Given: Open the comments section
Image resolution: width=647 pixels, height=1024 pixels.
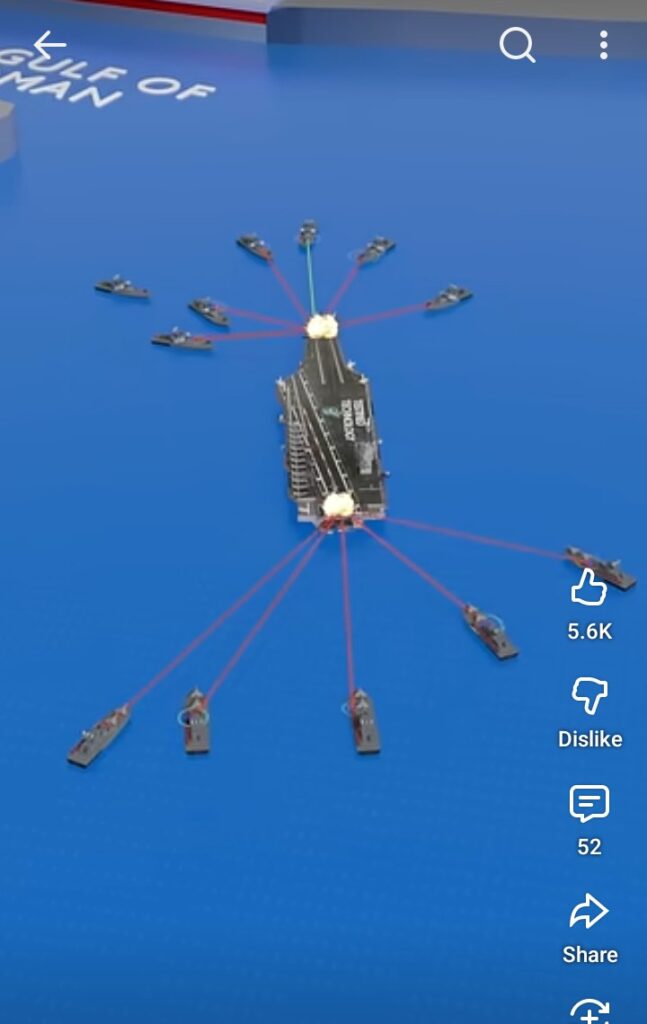Looking at the screenshot, I should (589, 803).
